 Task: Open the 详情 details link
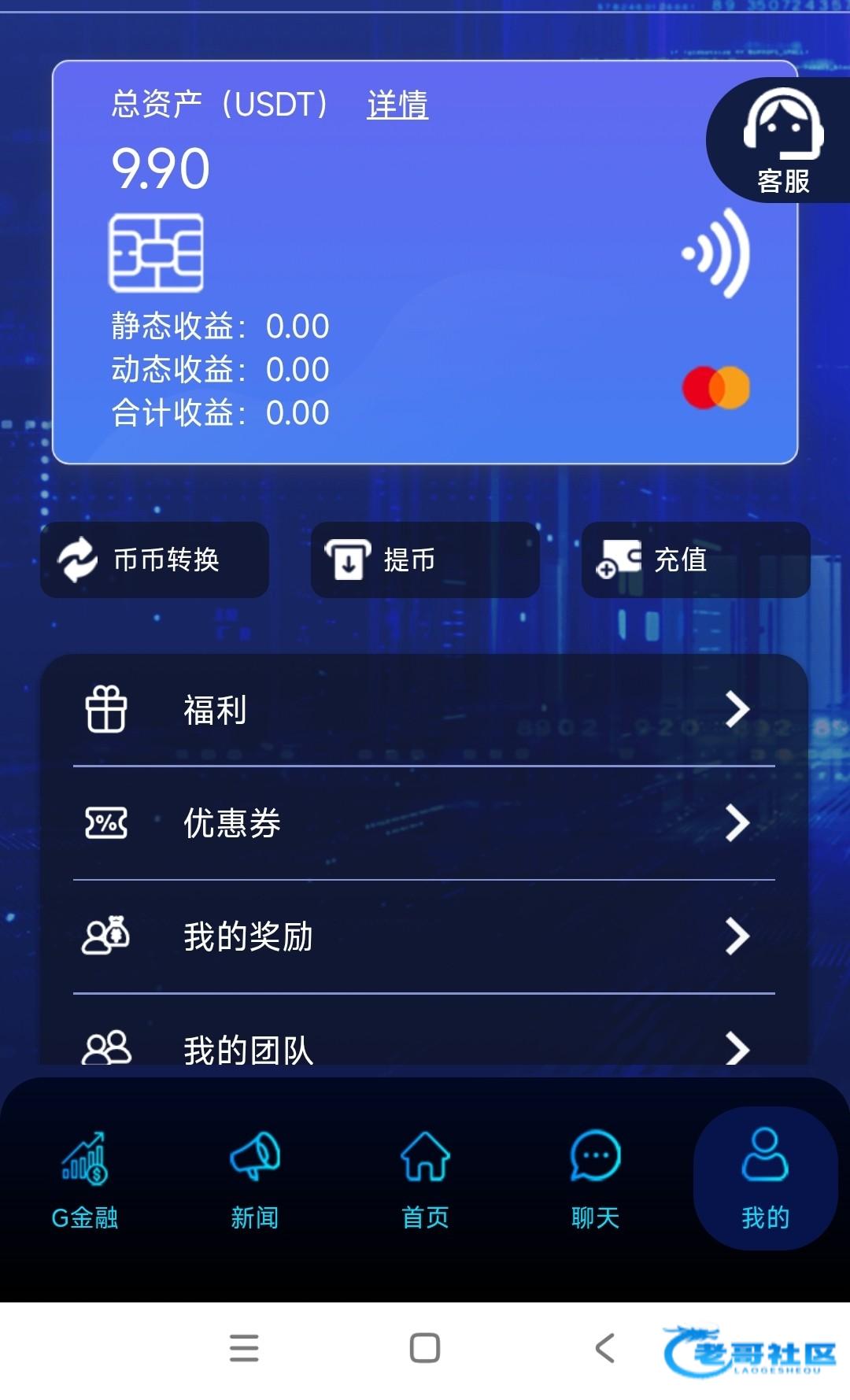[397, 105]
